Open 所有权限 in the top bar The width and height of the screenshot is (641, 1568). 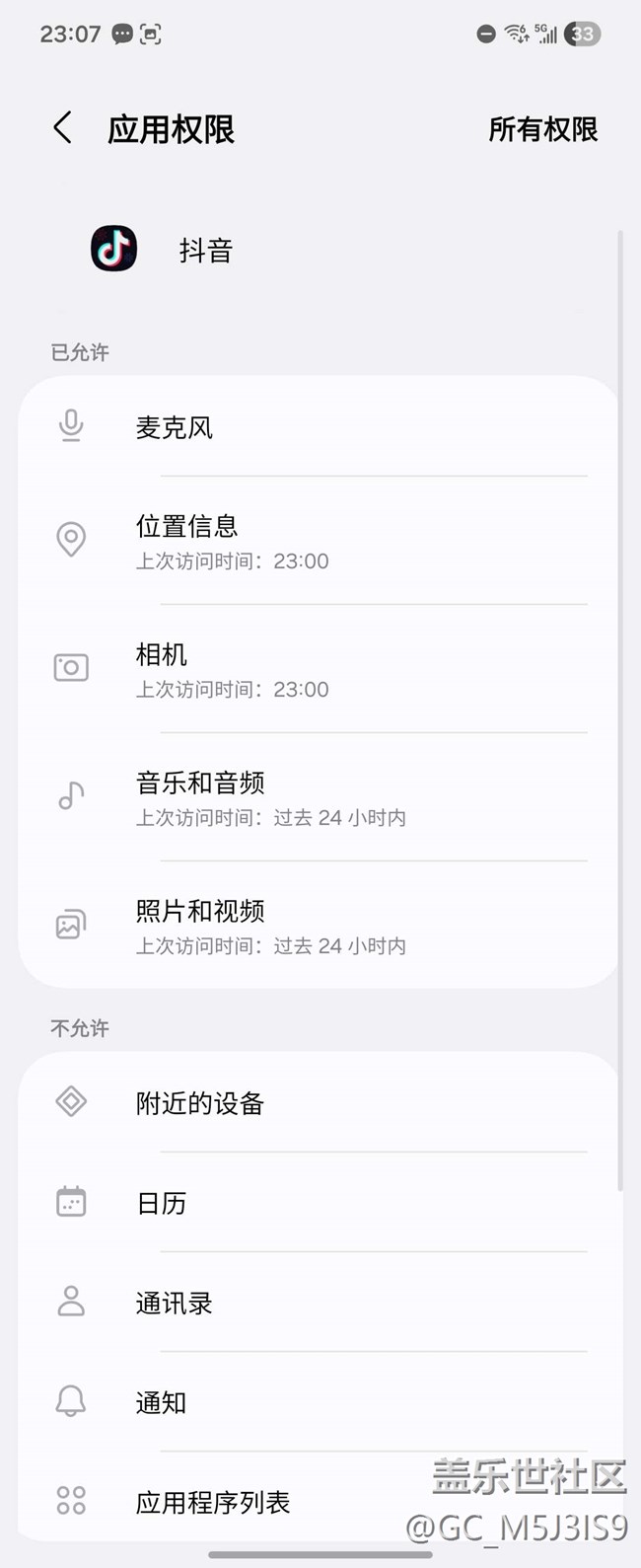tap(542, 129)
